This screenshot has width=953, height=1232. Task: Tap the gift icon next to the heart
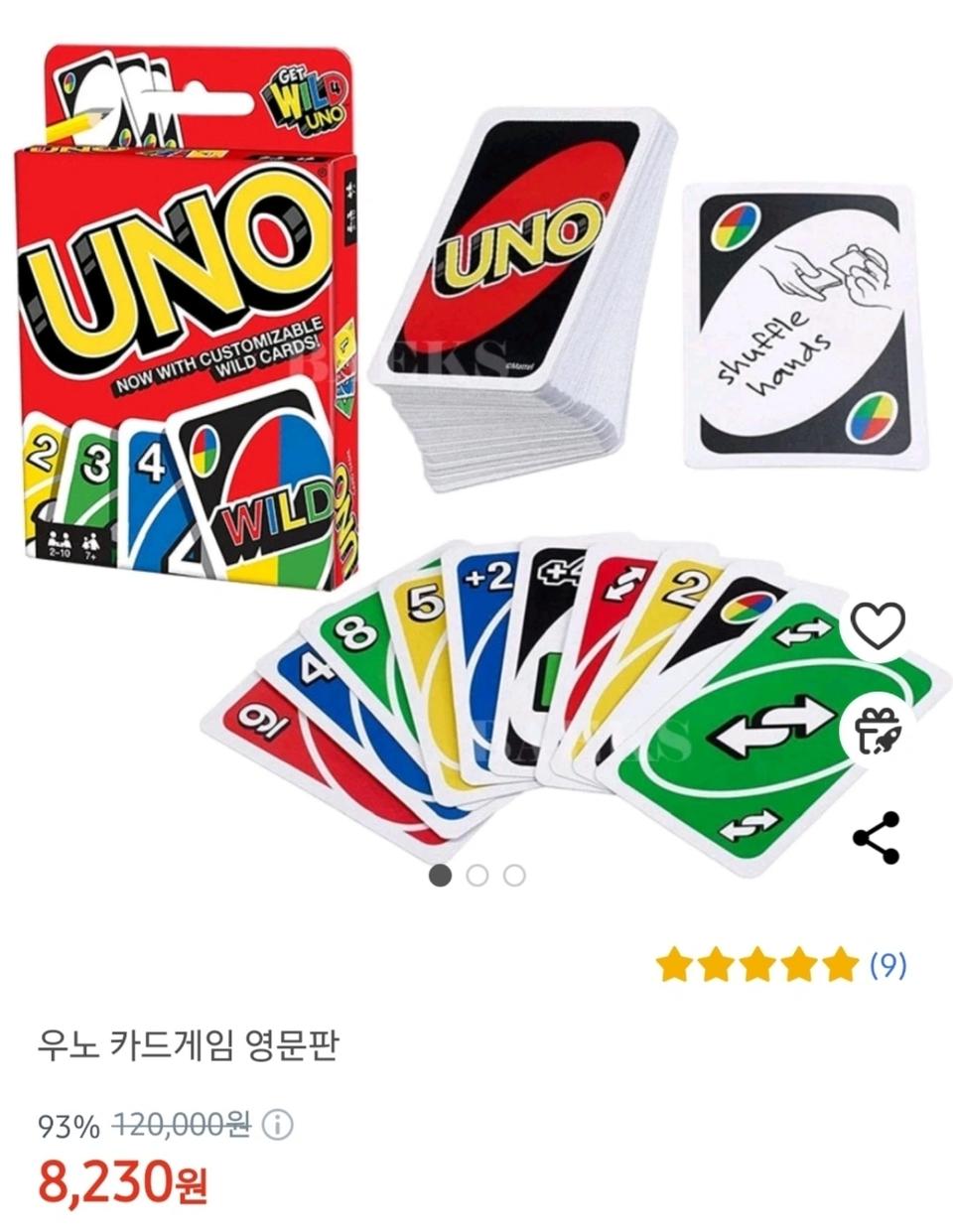click(878, 730)
